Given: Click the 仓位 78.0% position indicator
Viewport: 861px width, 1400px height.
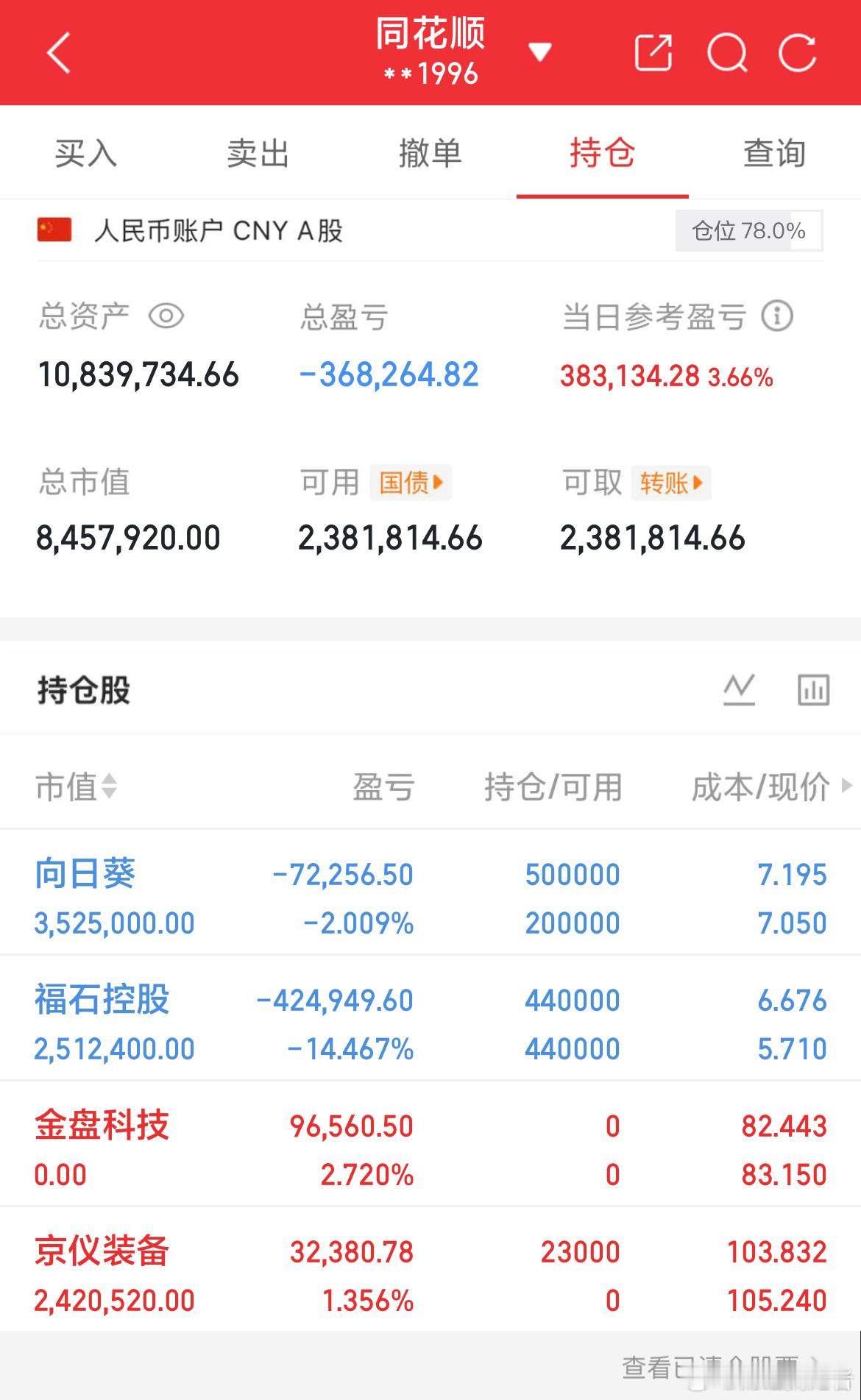Looking at the screenshot, I should [748, 230].
